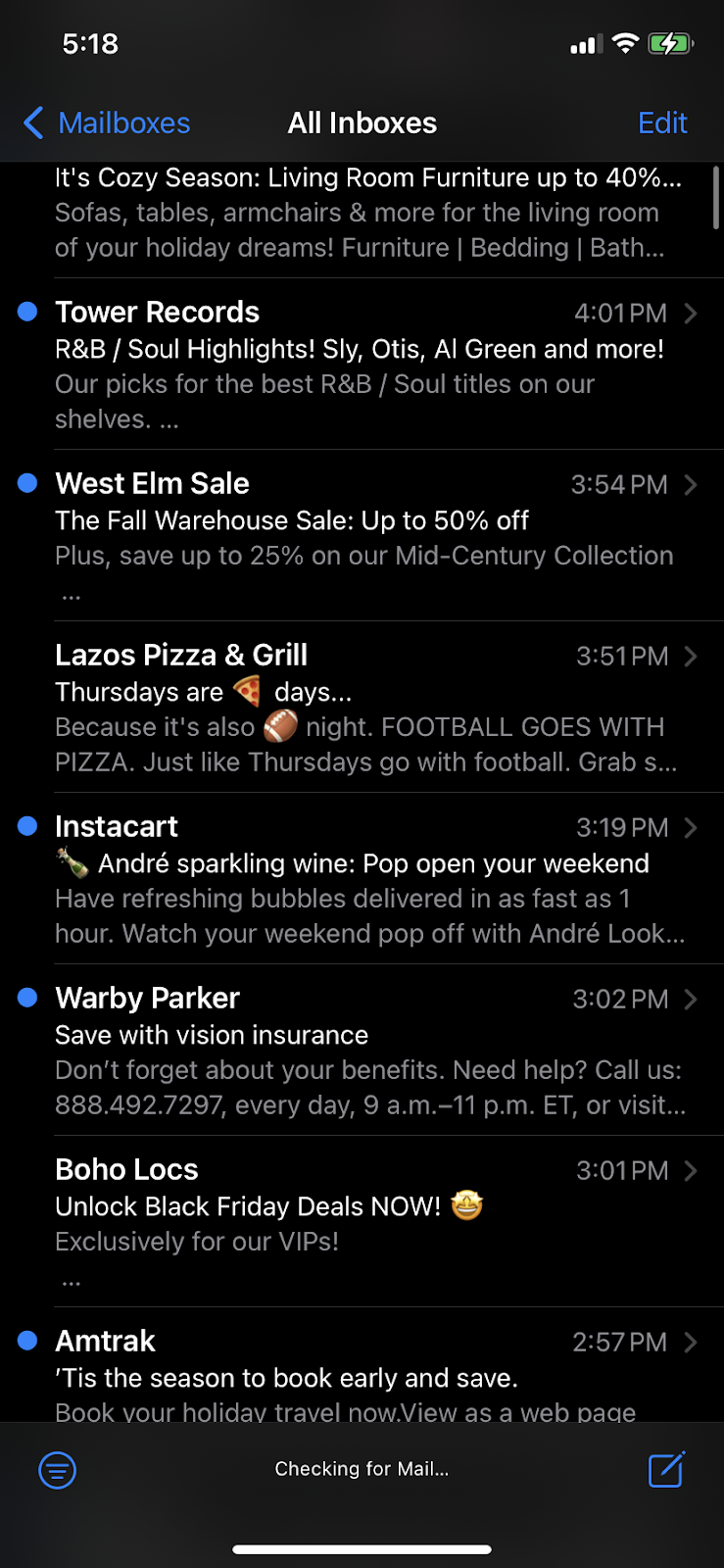The height and width of the screenshot is (1568, 724).
Task: Tap Edit to select emails
Action: pos(662,123)
